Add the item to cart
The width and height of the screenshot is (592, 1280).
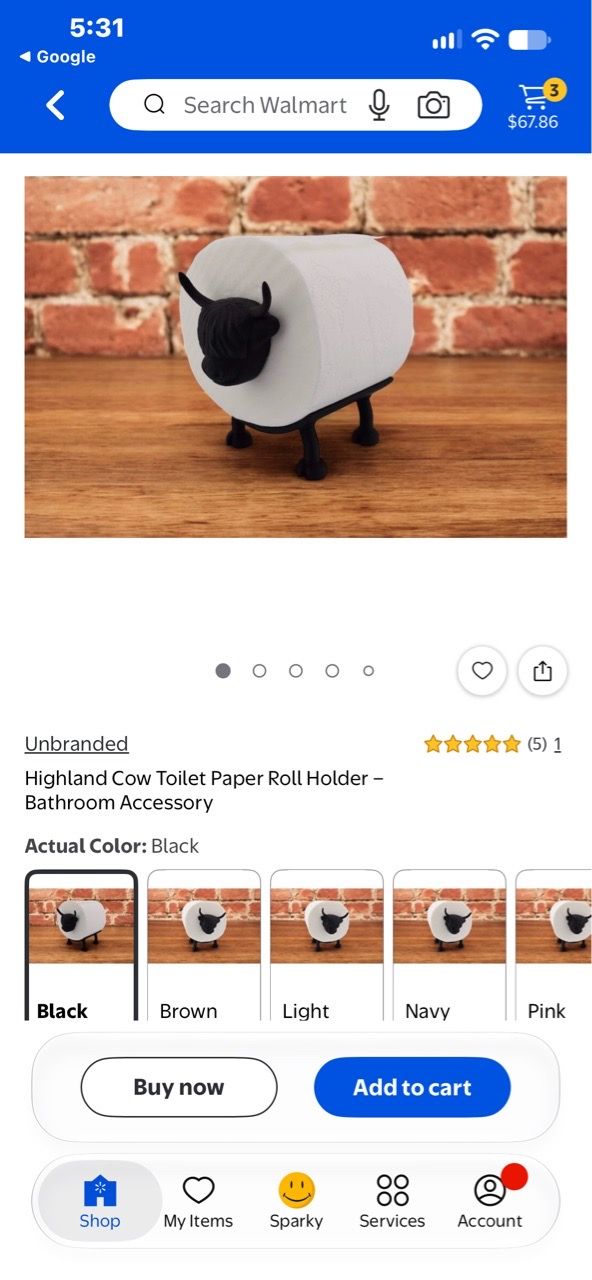pos(412,1087)
